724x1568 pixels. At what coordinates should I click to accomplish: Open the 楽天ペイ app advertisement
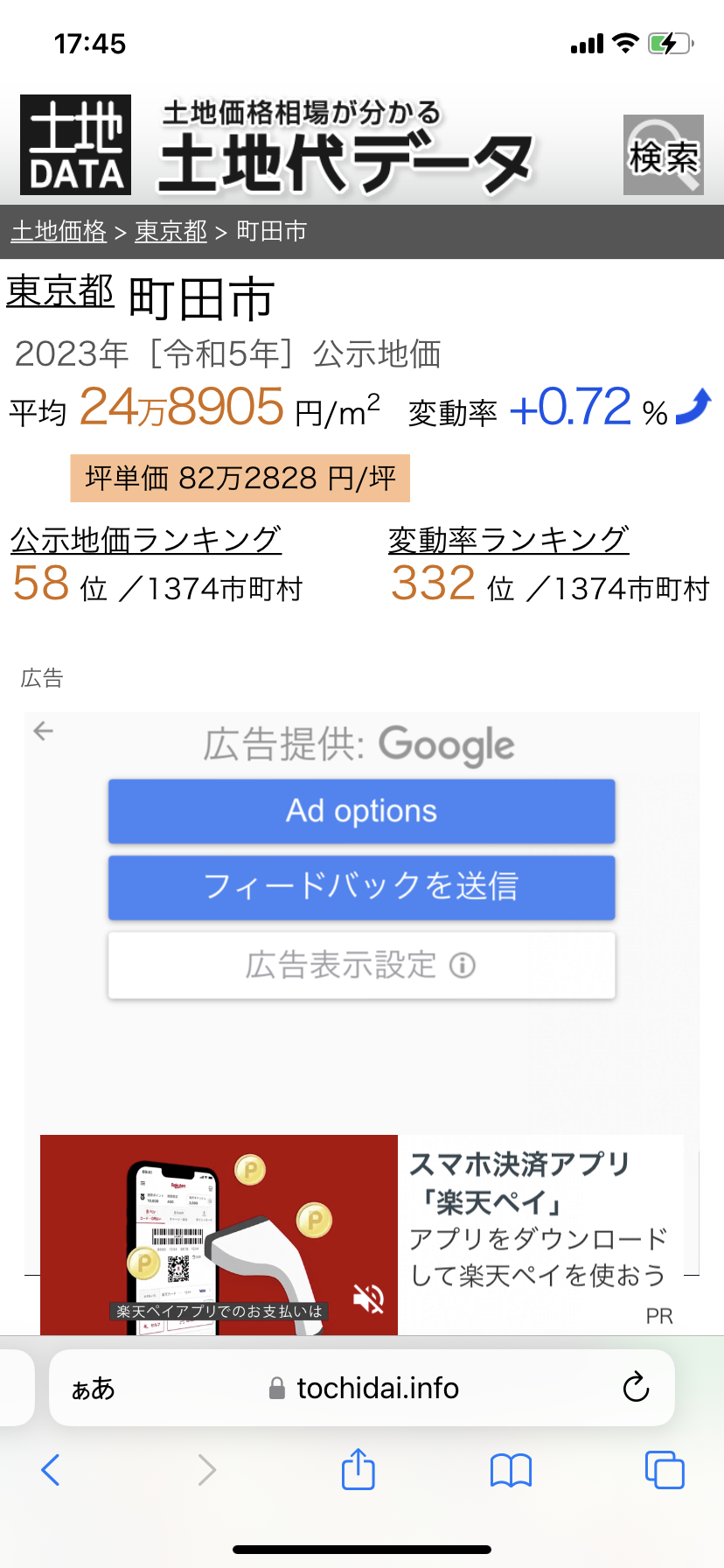(x=538, y=1221)
